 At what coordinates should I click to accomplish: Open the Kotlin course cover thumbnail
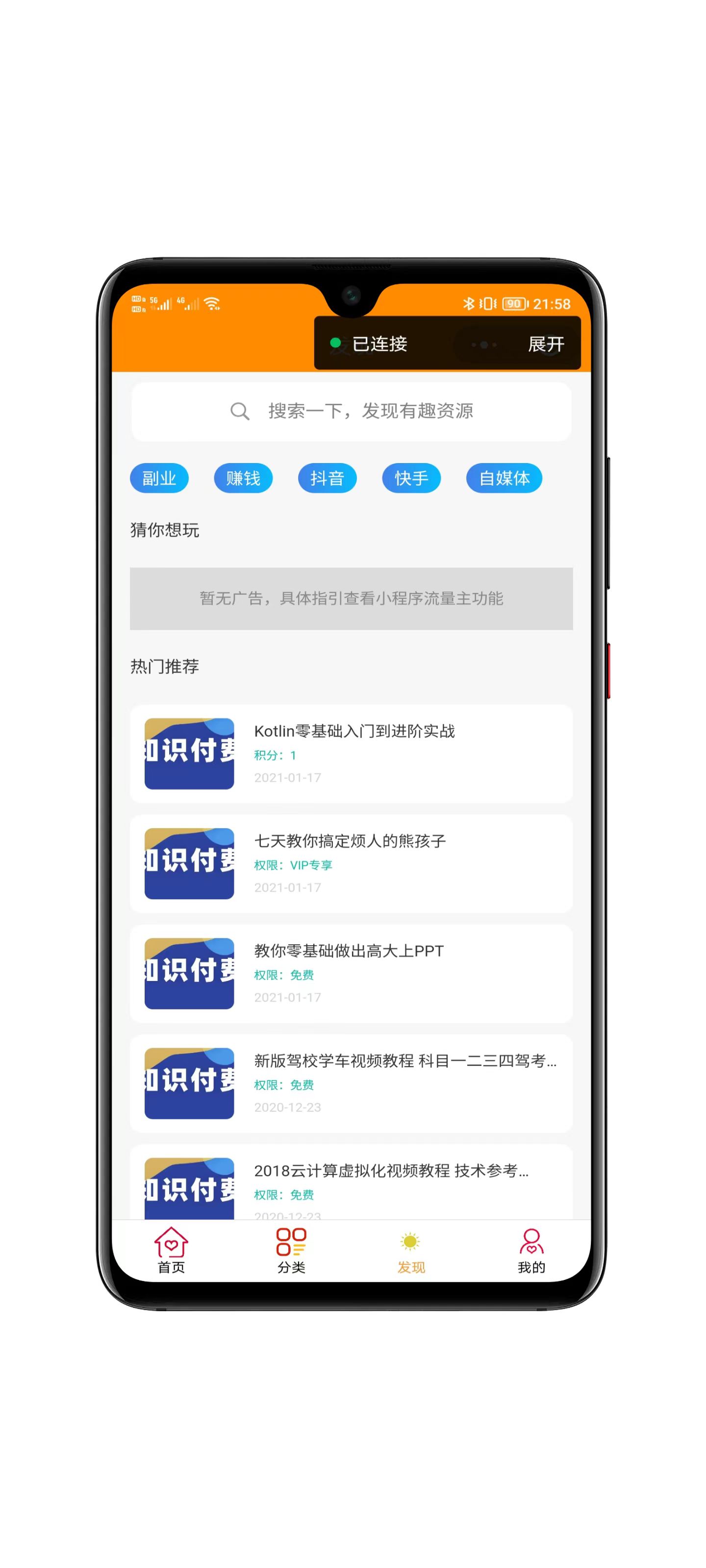click(x=189, y=755)
